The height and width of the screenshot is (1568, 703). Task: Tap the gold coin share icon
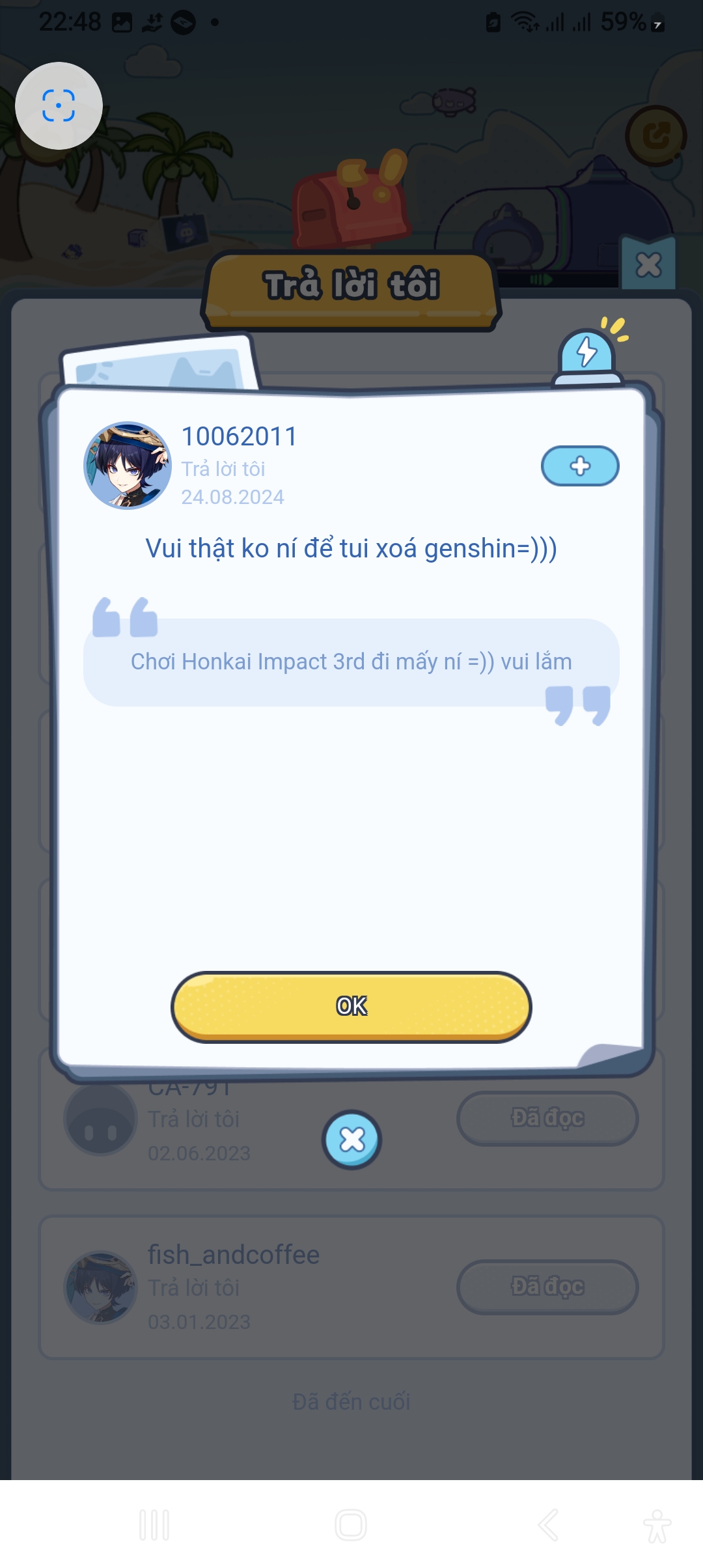pos(657,135)
